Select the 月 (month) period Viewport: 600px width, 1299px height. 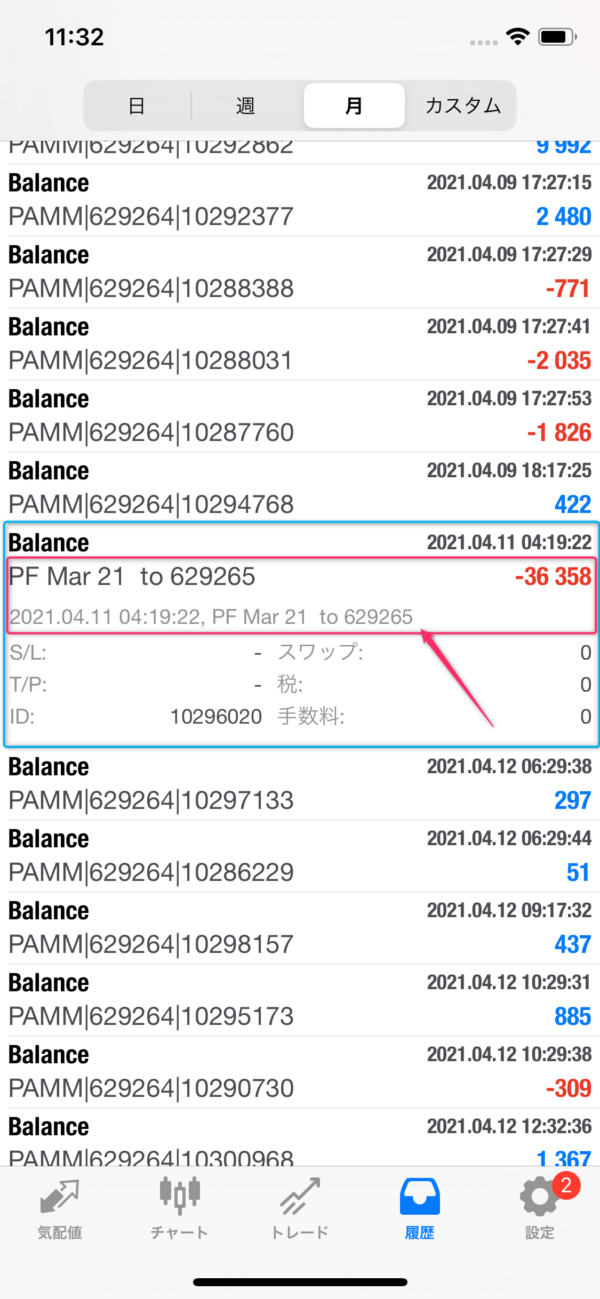click(354, 105)
